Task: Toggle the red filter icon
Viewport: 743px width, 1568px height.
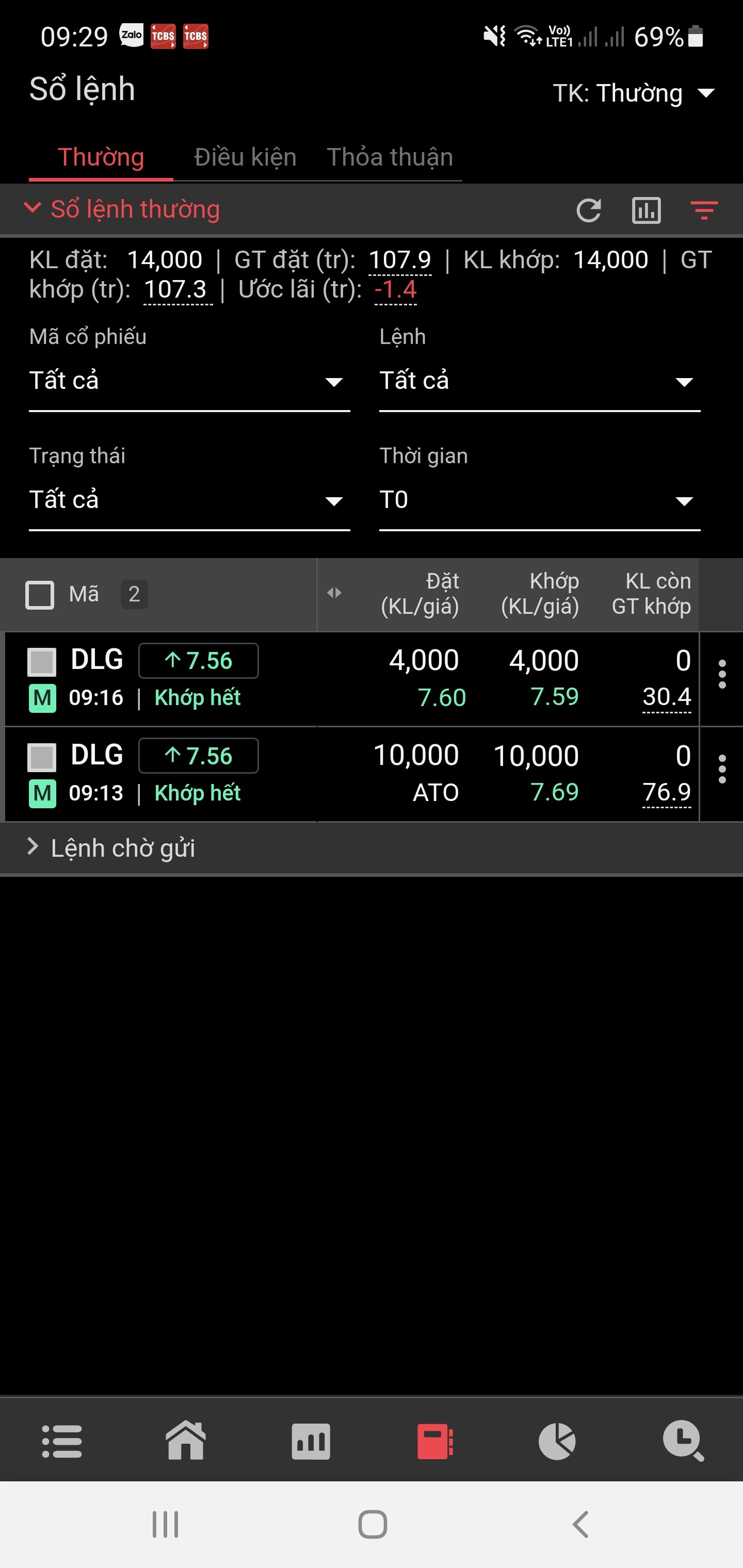Action: (704, 210)
